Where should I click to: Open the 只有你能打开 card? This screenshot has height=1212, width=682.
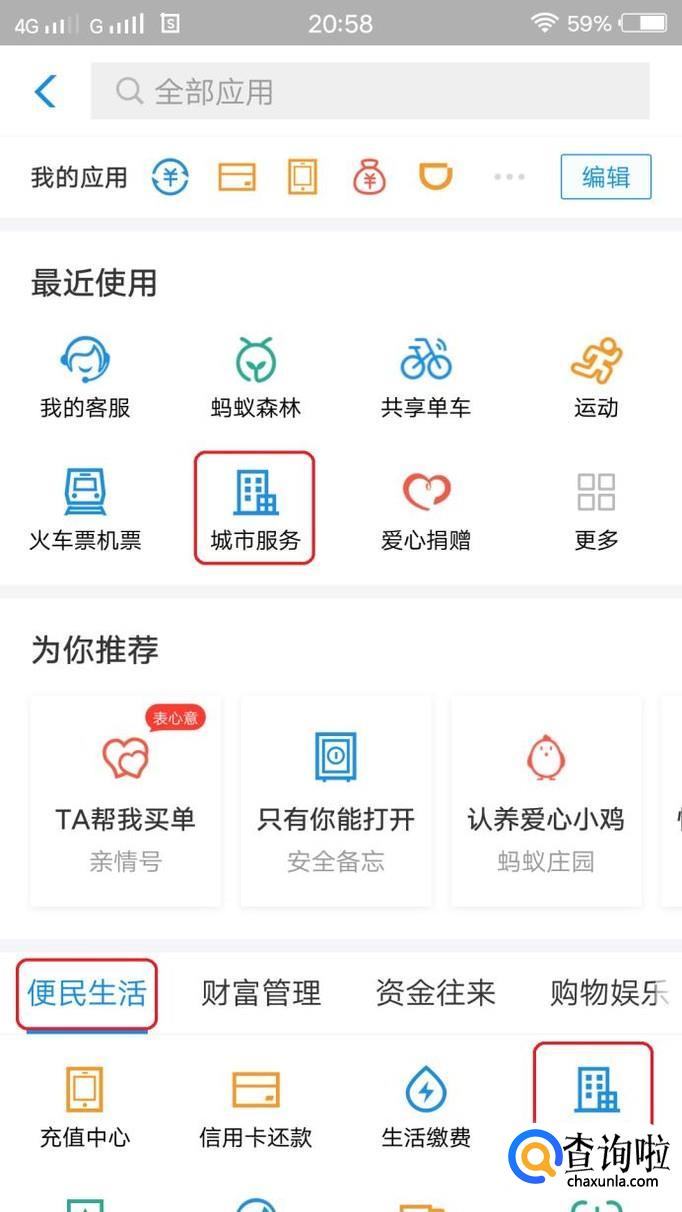336,801
